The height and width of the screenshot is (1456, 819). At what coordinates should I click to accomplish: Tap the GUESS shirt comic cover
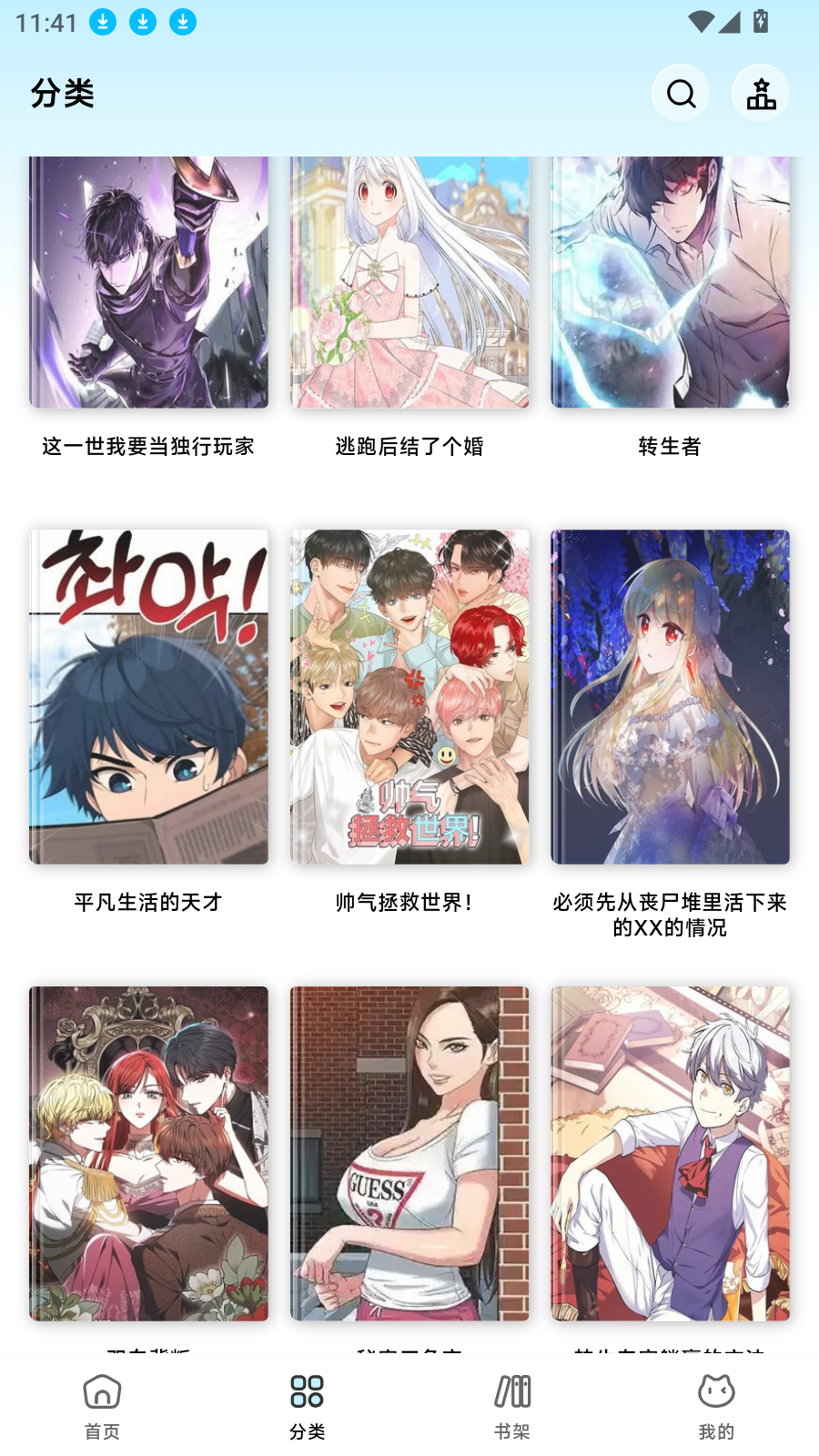coord(409,1151)
